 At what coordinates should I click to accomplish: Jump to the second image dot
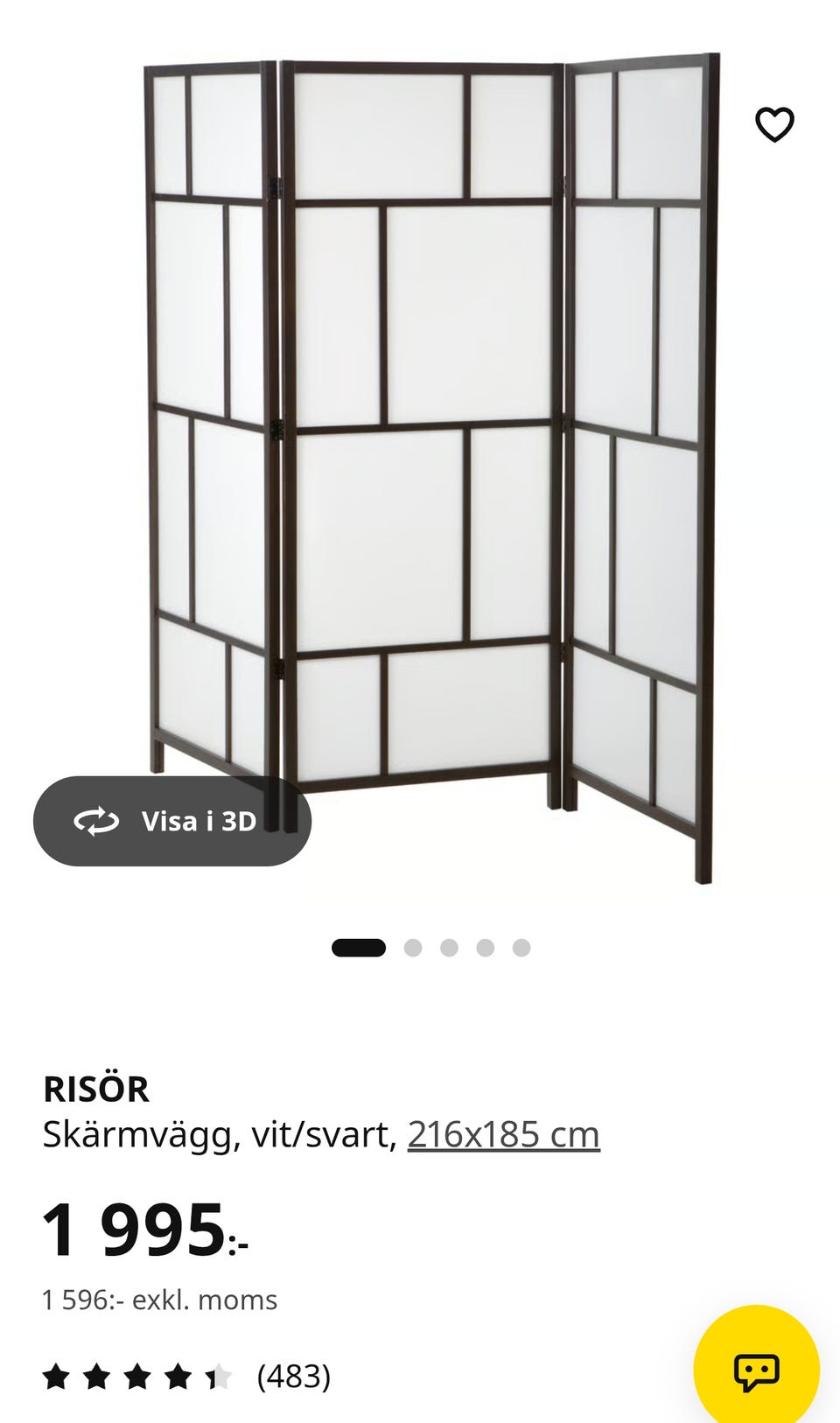(413, 948)
